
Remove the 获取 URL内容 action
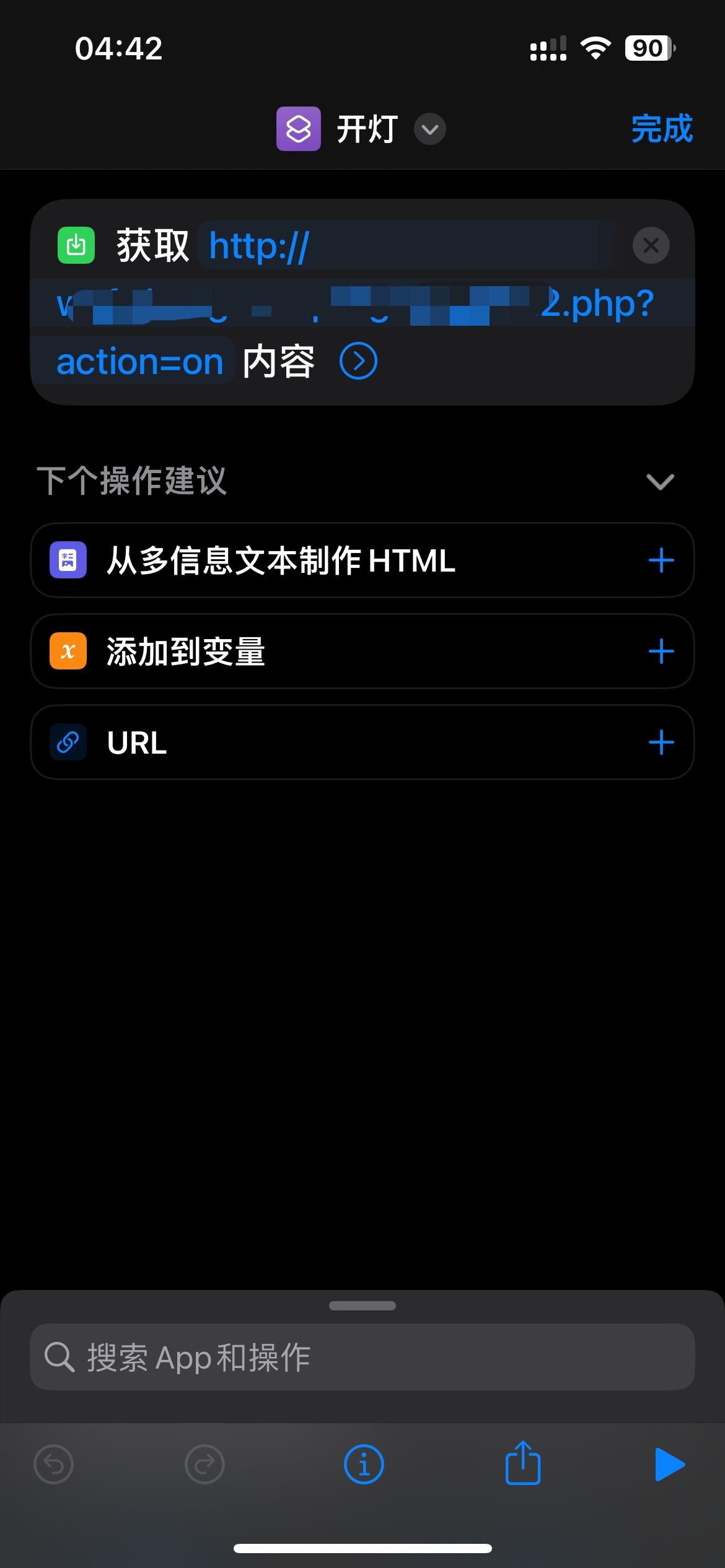[651, 246]
